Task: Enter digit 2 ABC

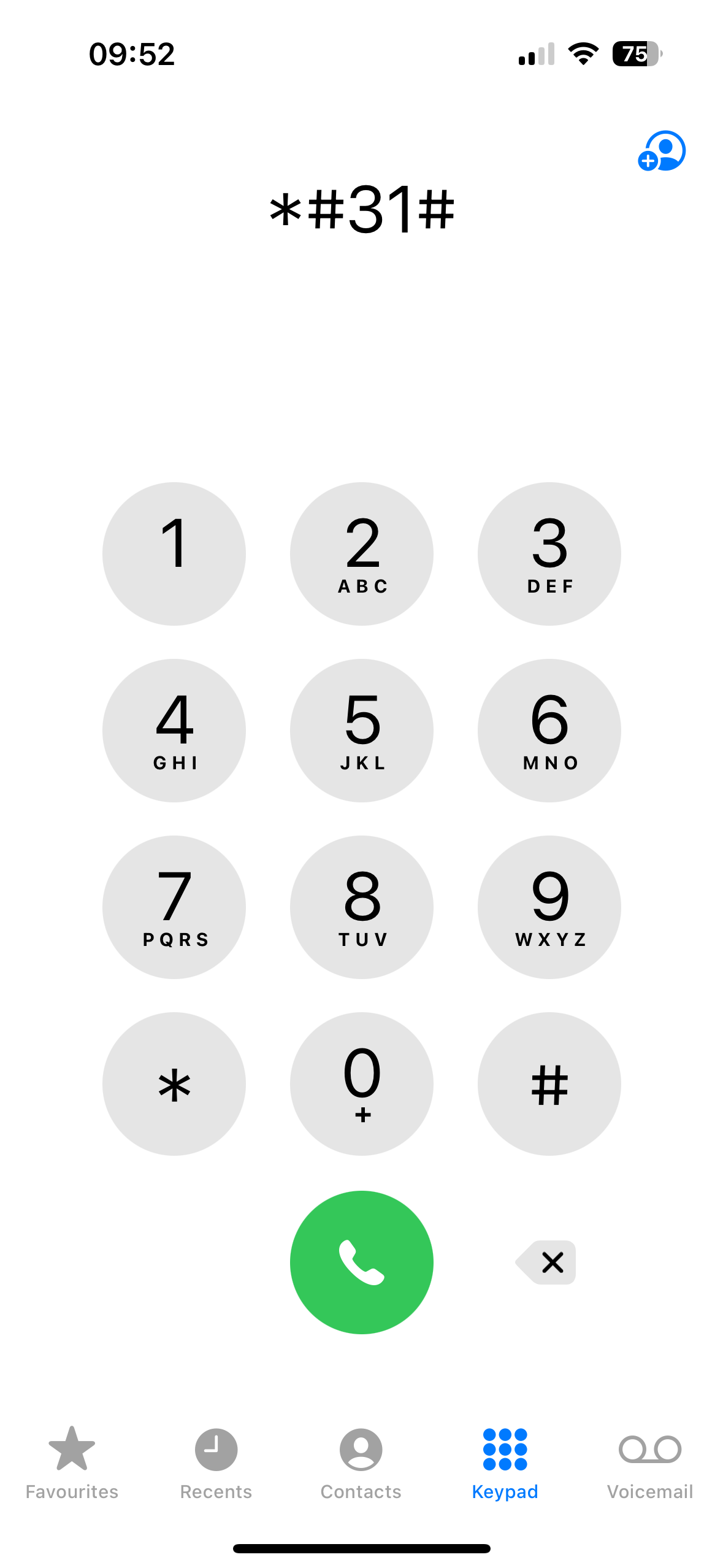Action: click(x=362, y=554)
